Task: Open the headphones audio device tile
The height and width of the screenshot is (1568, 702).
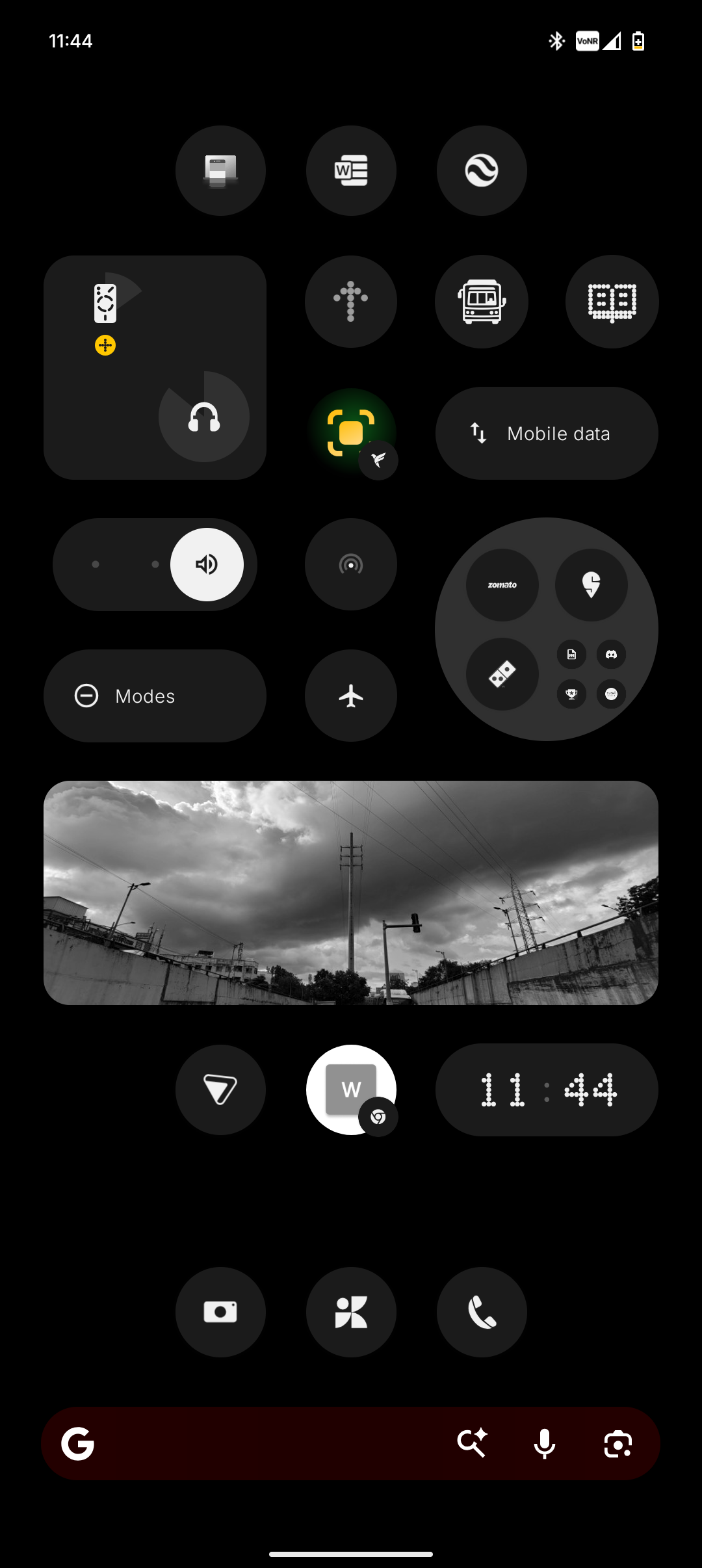Action: [204, 417]
